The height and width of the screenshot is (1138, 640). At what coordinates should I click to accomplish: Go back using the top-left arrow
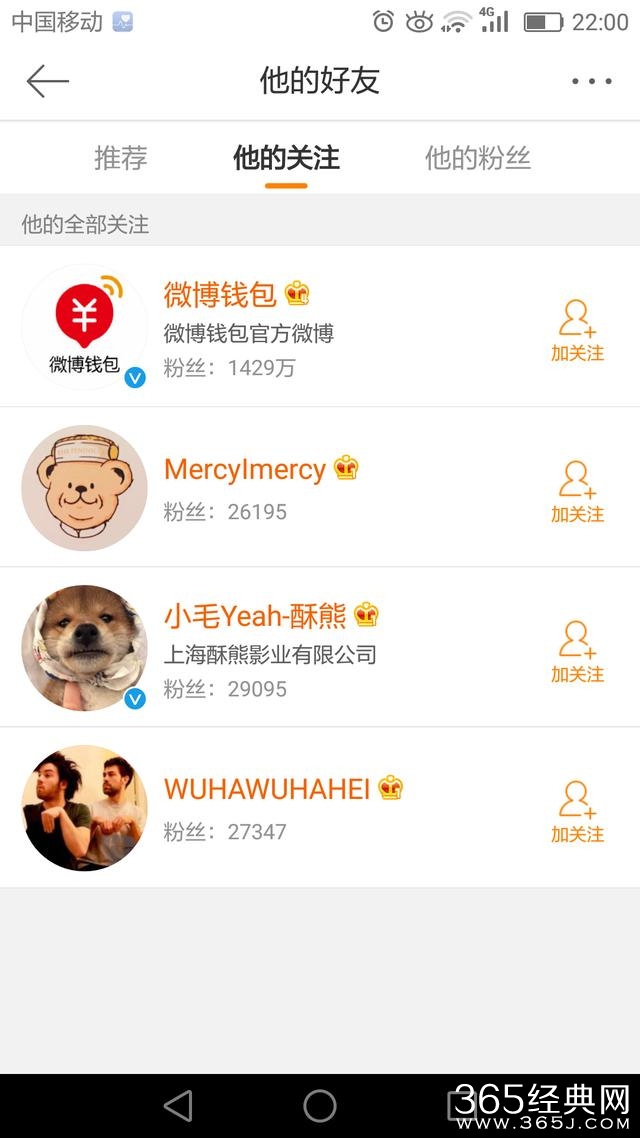47,81
